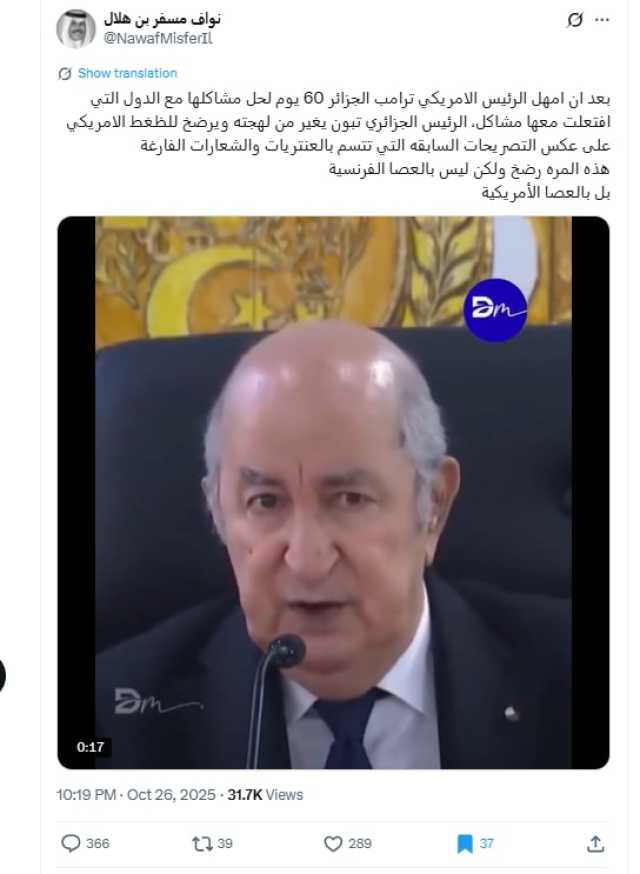Viewport: 640px width, 874px height.
Task: Open the author's profile picture
Action: pyautogui.click(x=76, y=28)
